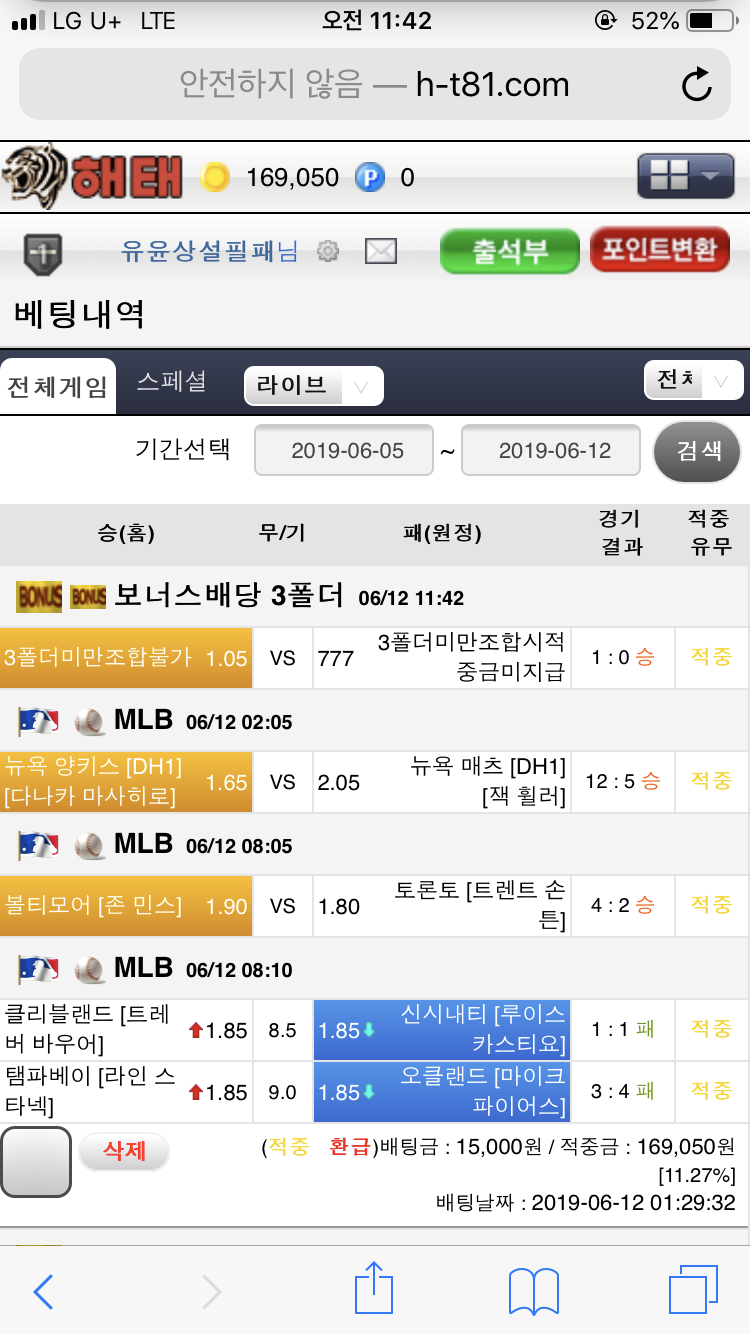Reload the page in Safari
Image resolution: width=750 pixels, height=1334 pixels.
click(696, 85)
